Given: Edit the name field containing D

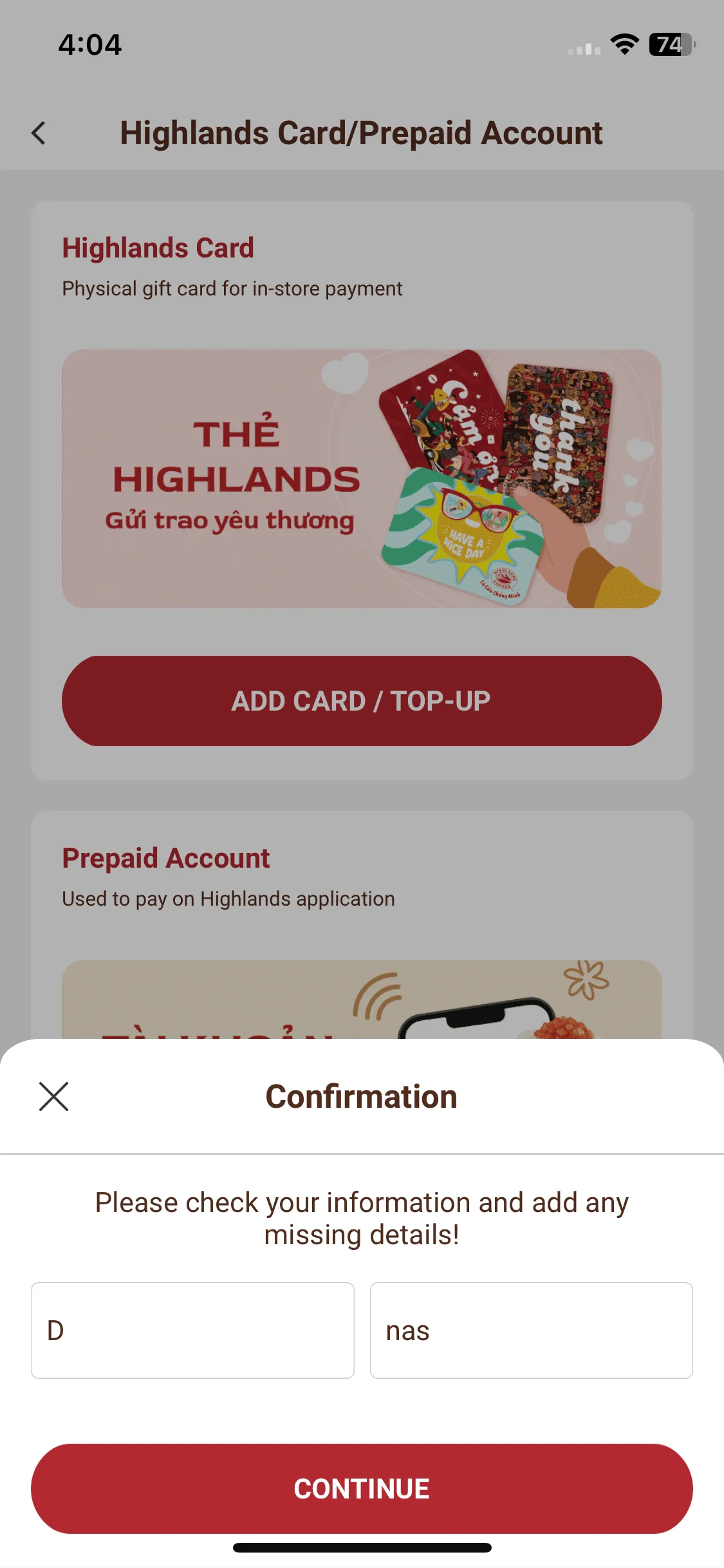Looking at the screenshot, I should pos(192,1330).
